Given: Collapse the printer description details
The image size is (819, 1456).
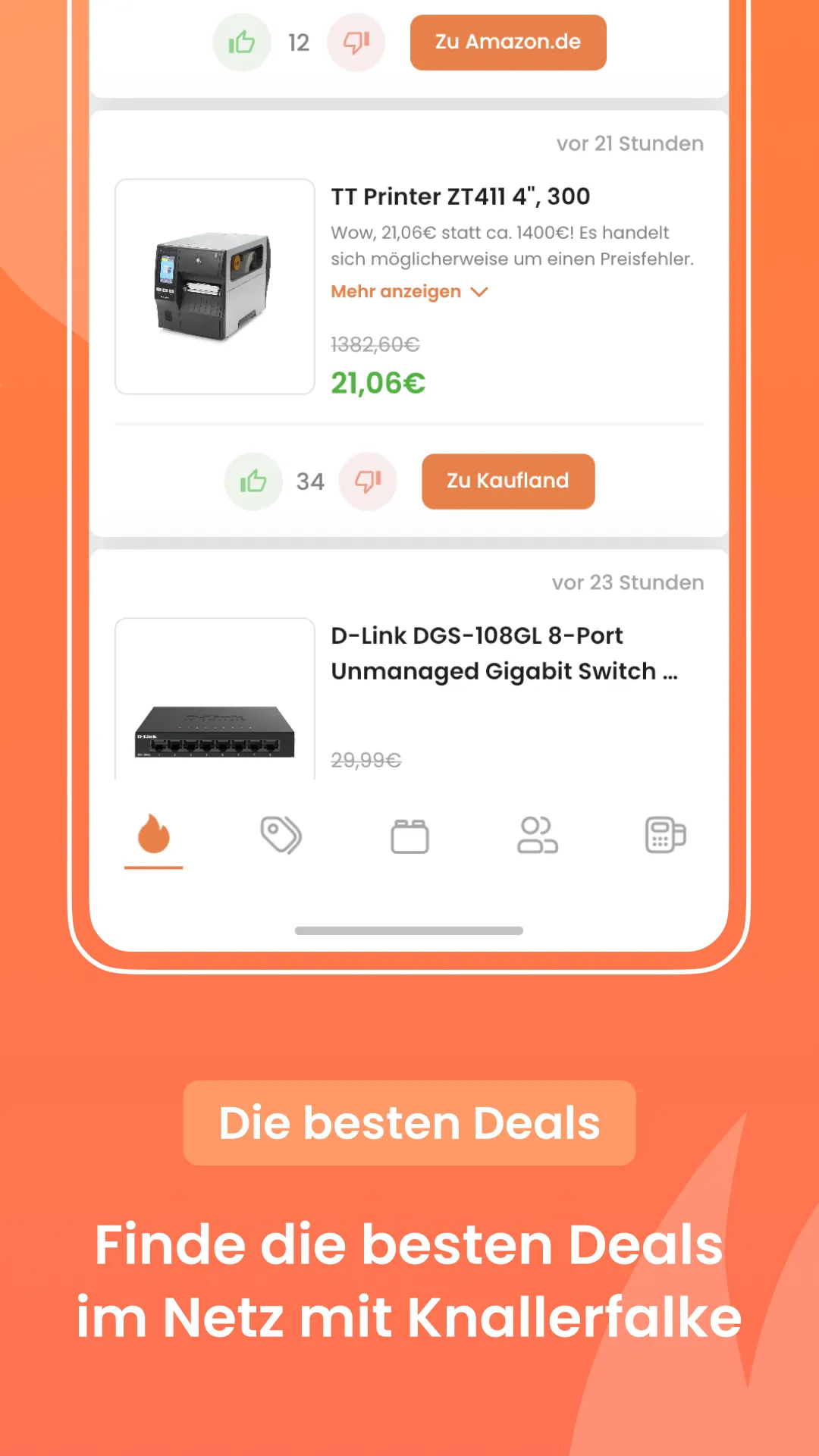Looking at the screenshot, I should 410,291.
